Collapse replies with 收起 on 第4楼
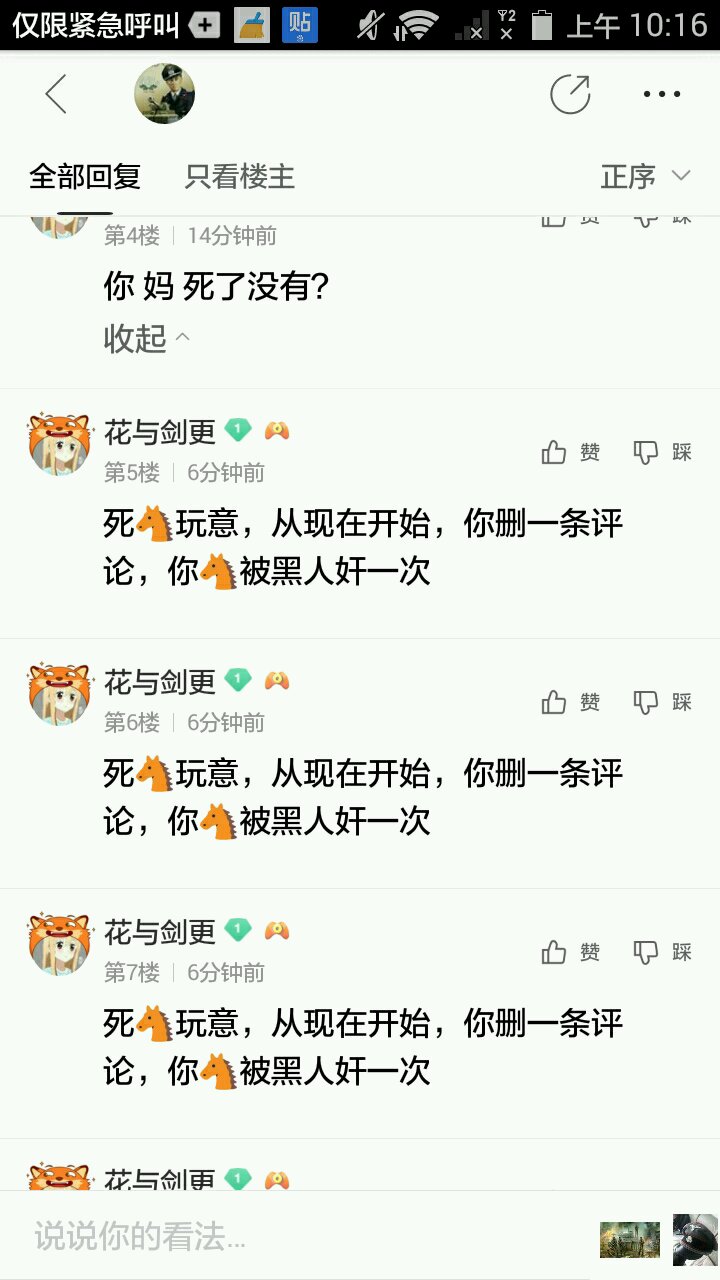 [146, 339]
